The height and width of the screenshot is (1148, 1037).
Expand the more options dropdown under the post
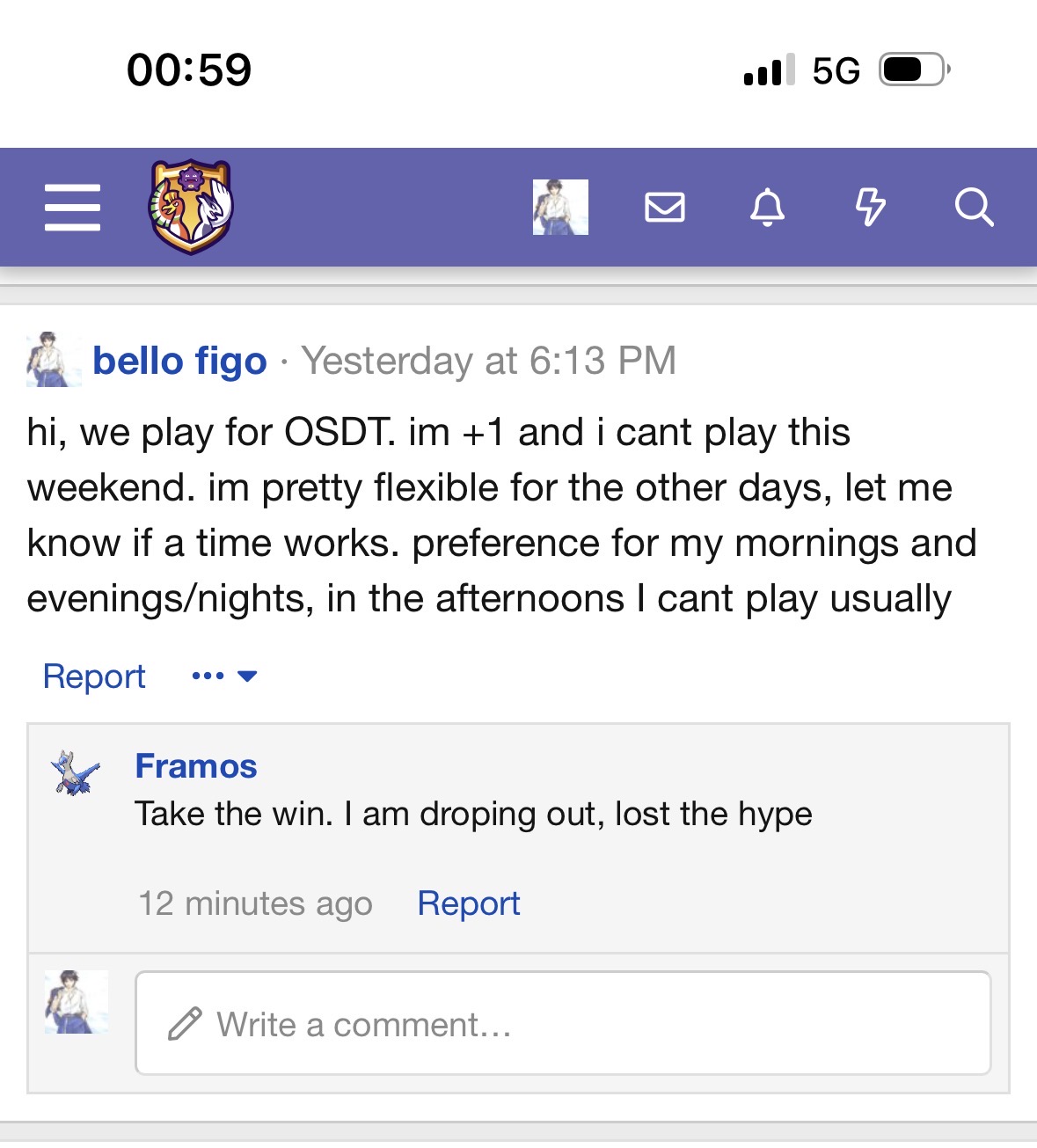(x=224, y=676)
